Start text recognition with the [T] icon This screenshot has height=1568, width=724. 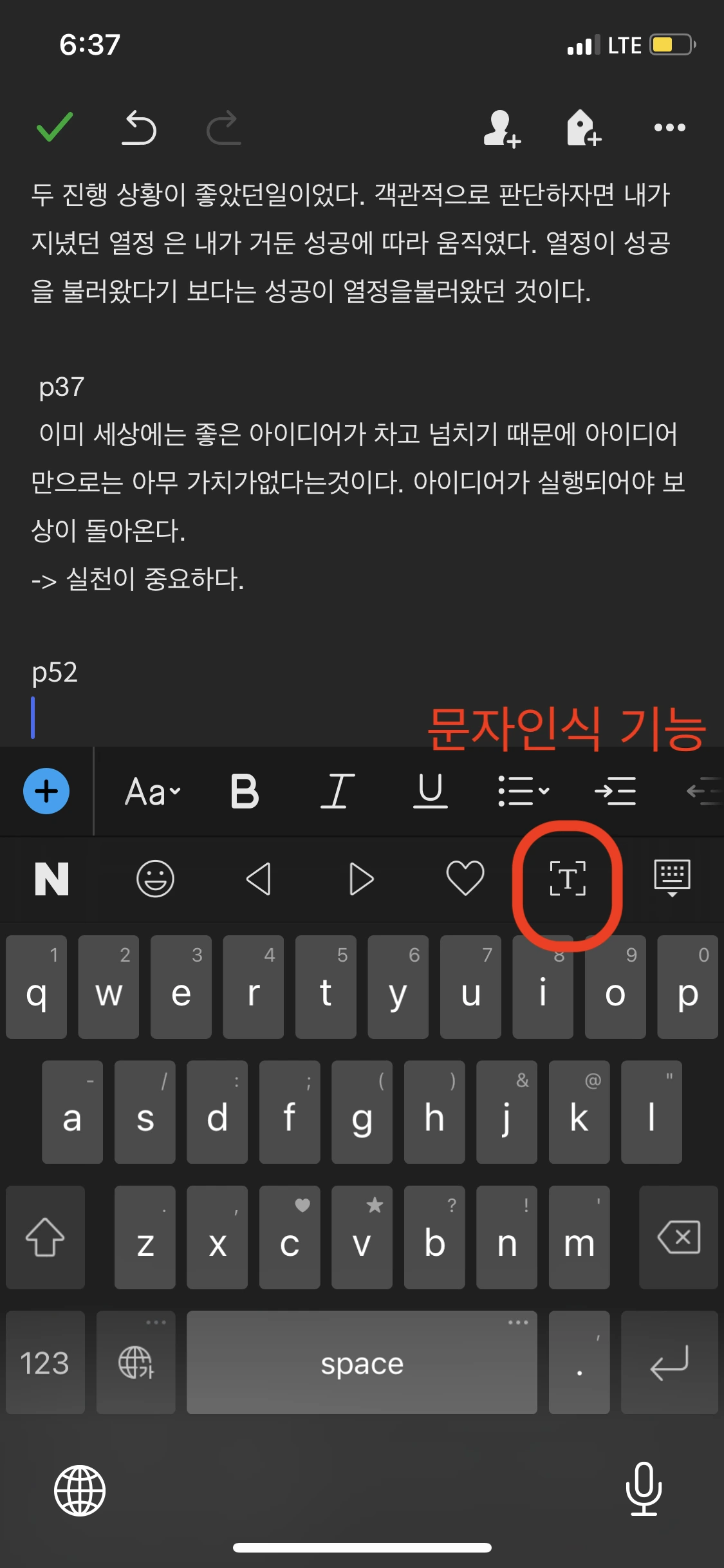pyautogui.click(x=568, y=879)
